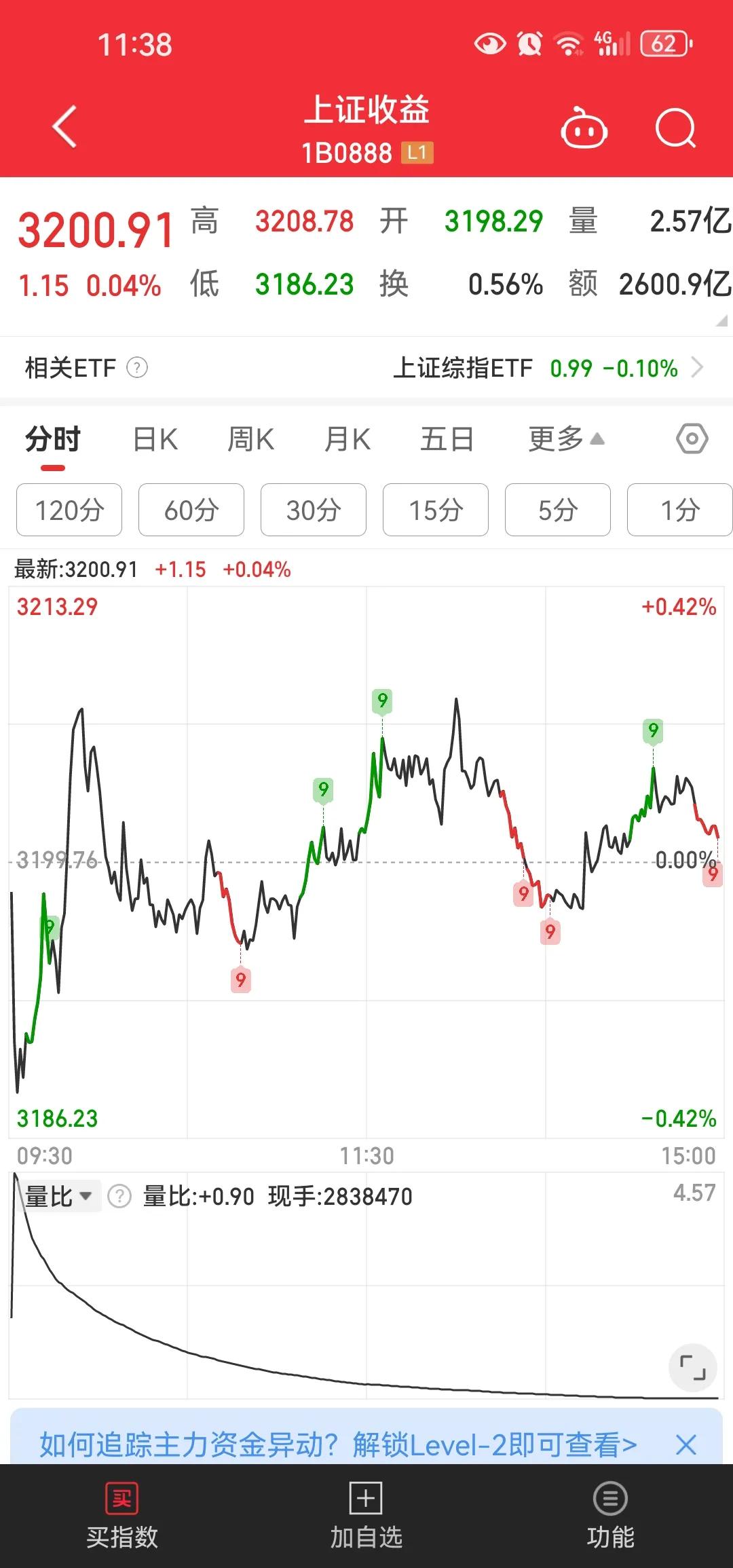Open 上证综指ETF details via chevron
This screenshot has height=1568, width=733.
pos(698,368)
